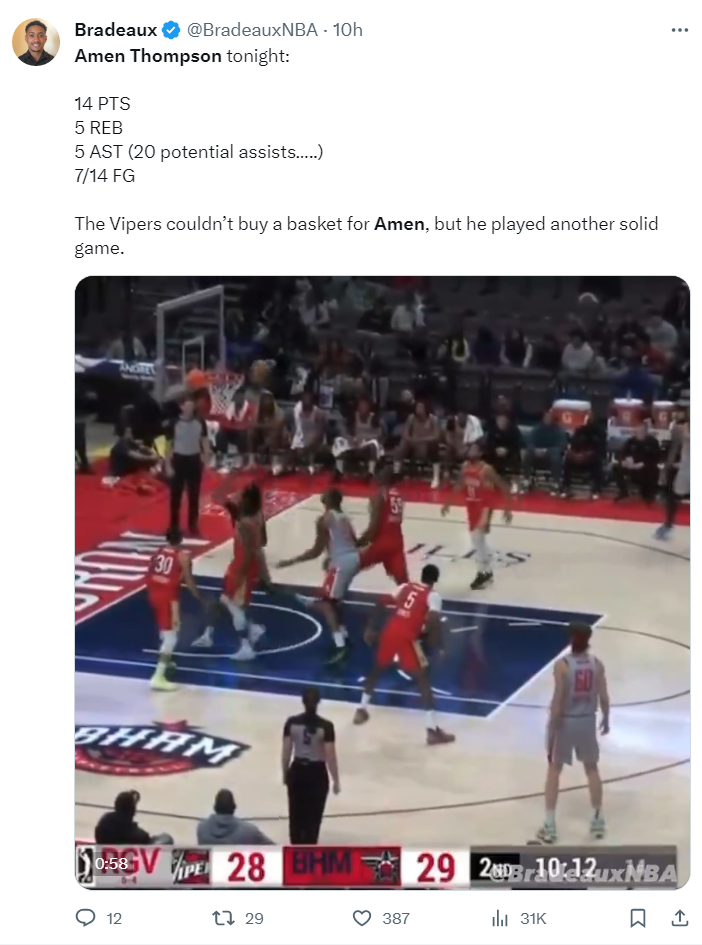Screen dimensions: 702x945
Task: Open the @BradeauxNBA handle link
Action: click(x=253, y=30)
